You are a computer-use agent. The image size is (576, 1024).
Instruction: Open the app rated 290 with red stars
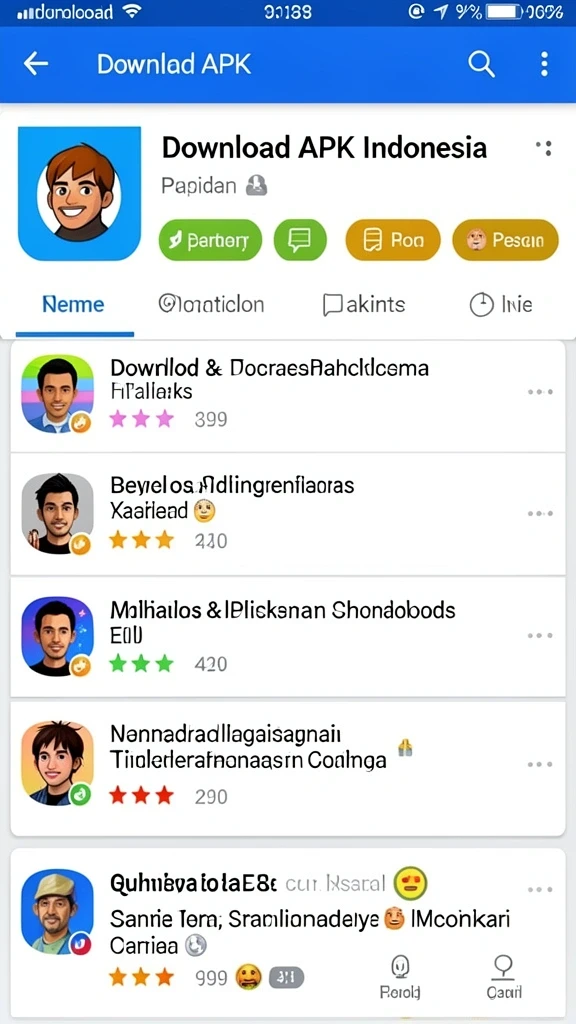point(288,768)
